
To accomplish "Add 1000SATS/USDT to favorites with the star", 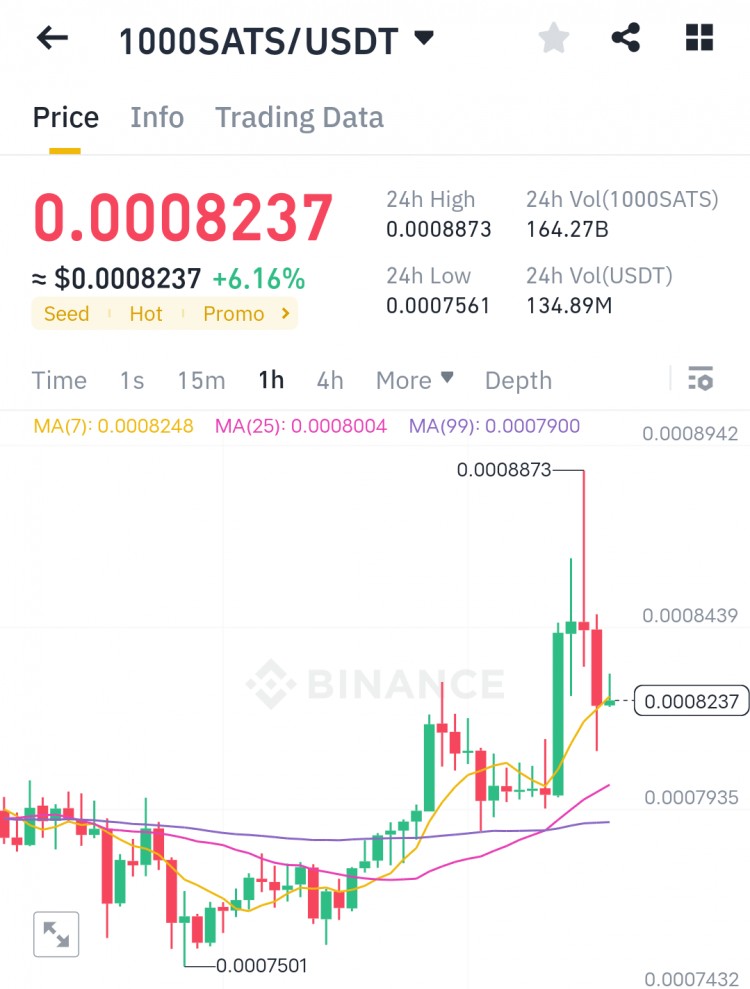I will point(553,39).
